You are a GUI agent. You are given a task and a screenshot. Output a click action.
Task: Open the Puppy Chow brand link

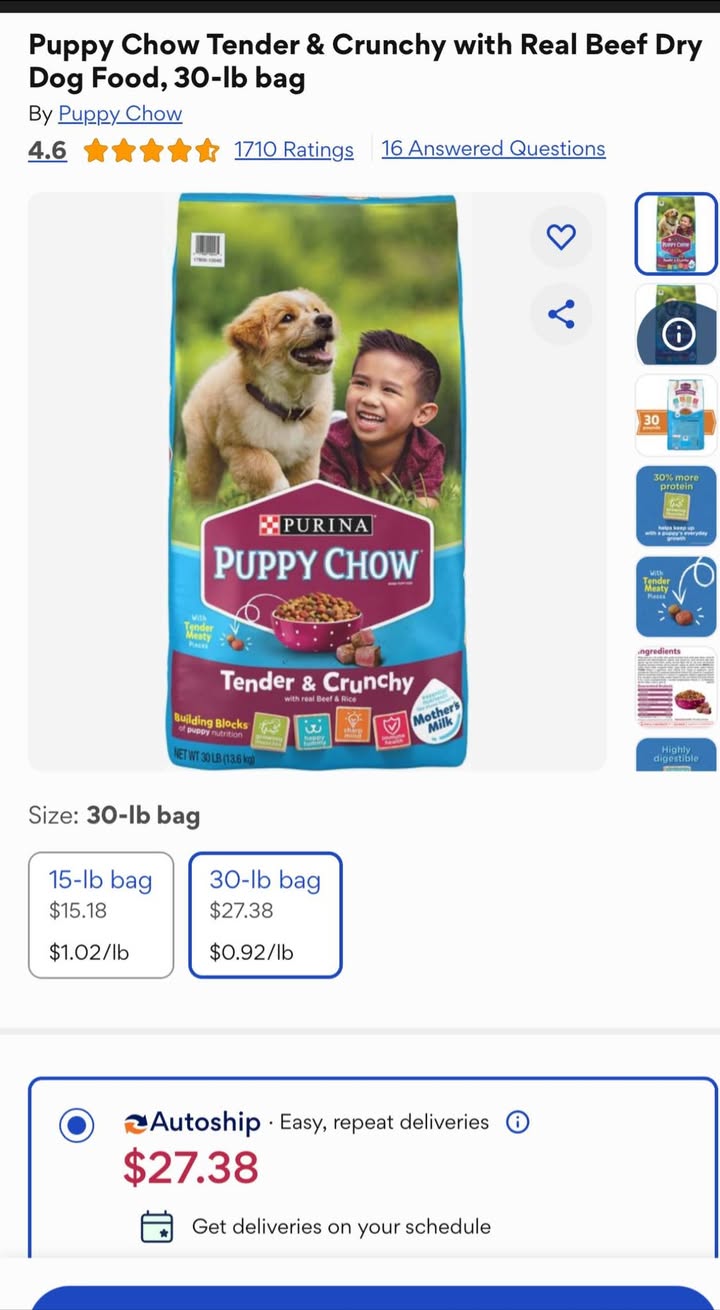[x=120, y=114]
